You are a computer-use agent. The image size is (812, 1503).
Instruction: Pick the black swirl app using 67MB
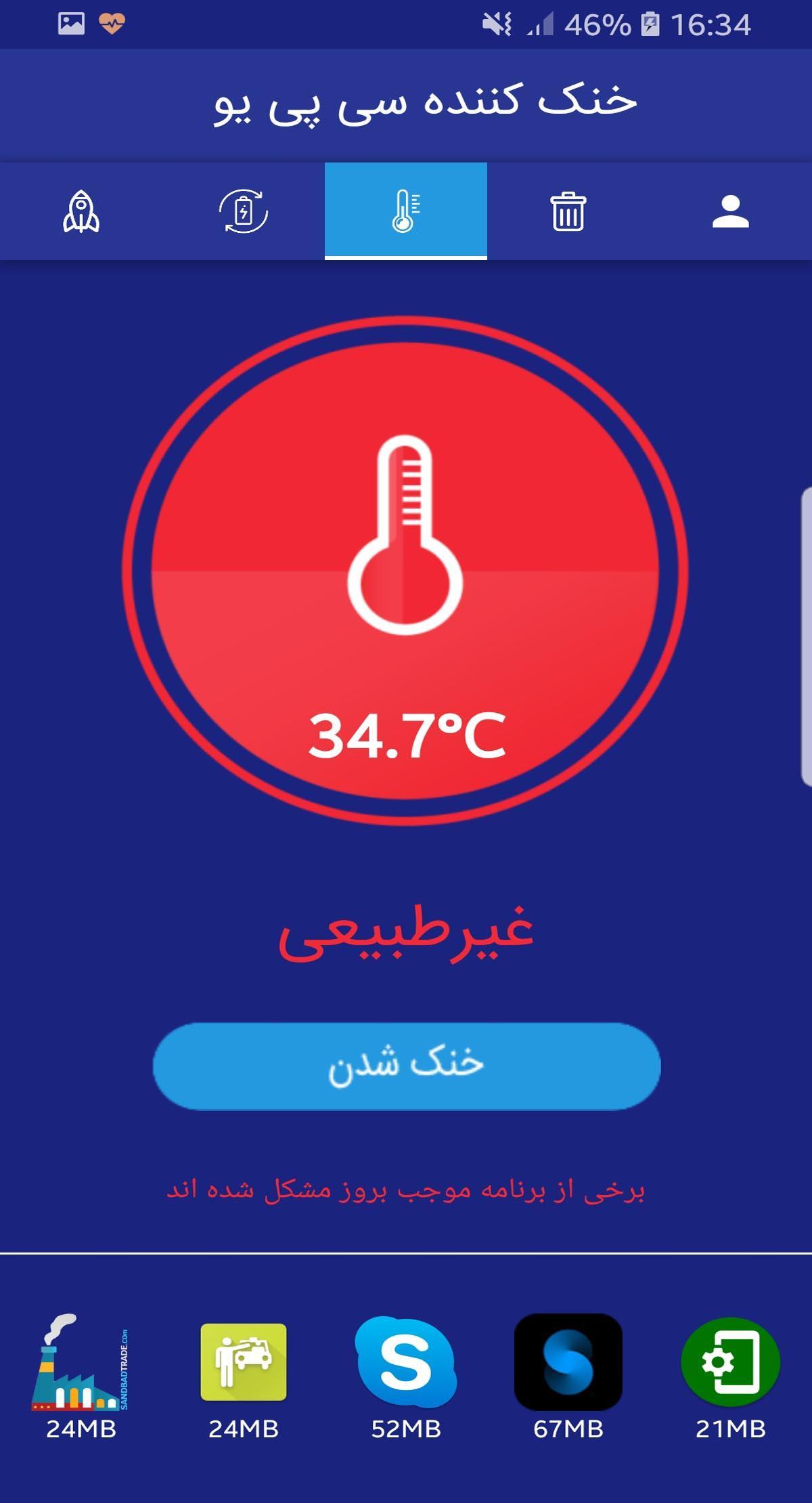click(568, 1362)
